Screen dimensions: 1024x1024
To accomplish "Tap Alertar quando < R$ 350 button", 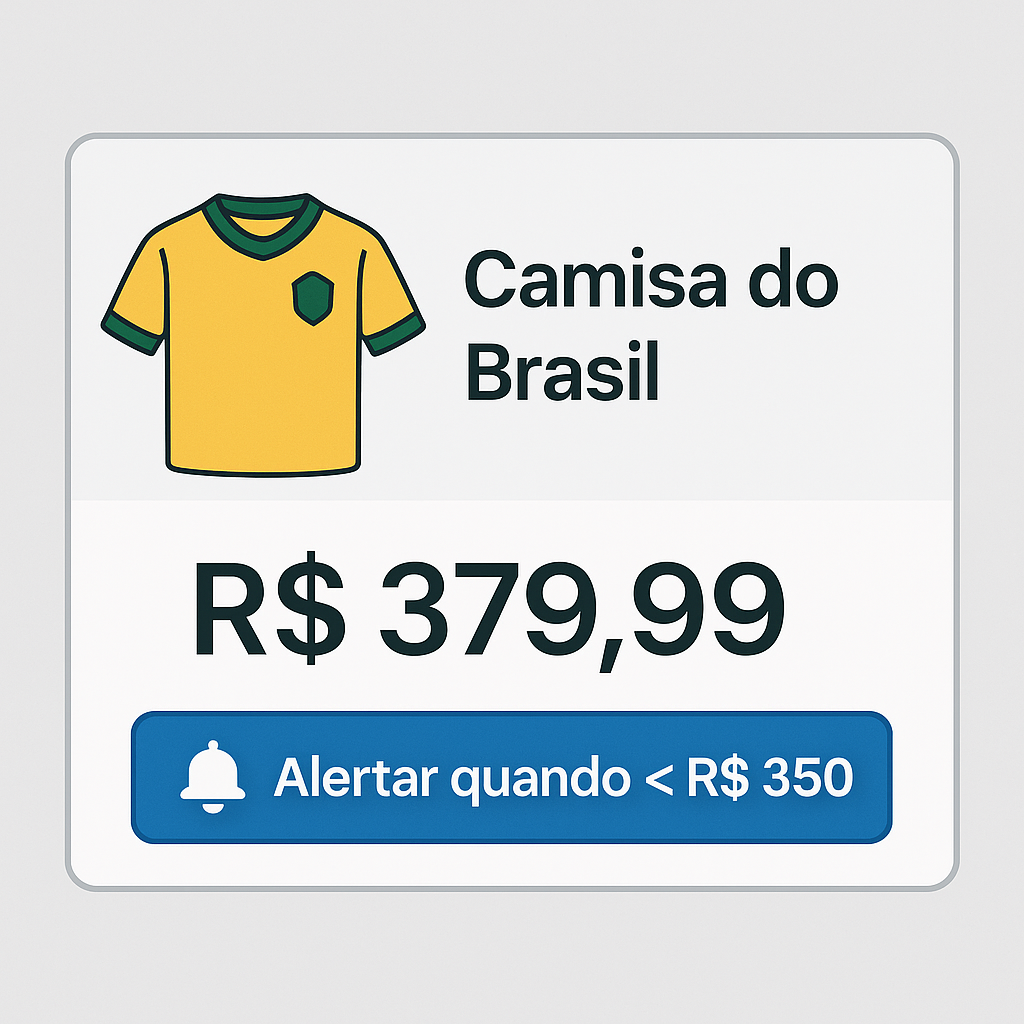I will pyautogui.click(x=511, y=778).
